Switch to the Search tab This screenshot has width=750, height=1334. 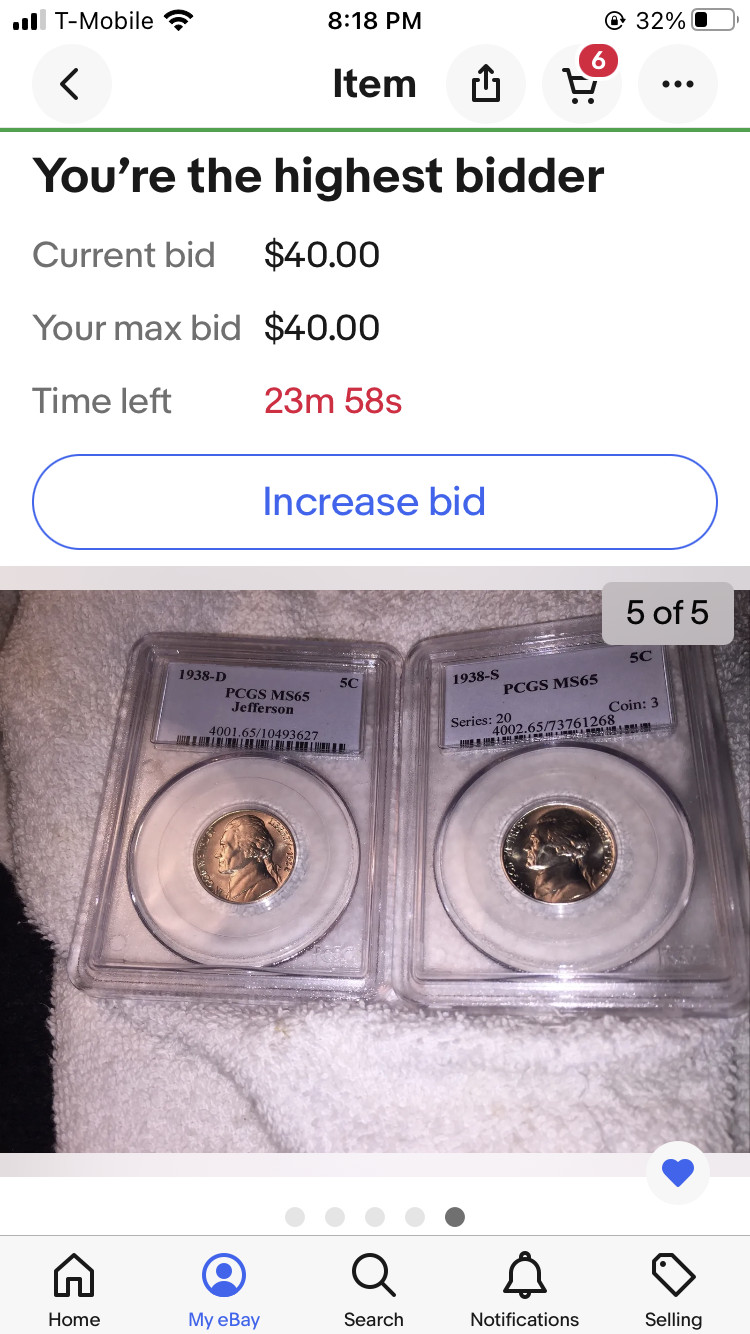click(374, 1290)
